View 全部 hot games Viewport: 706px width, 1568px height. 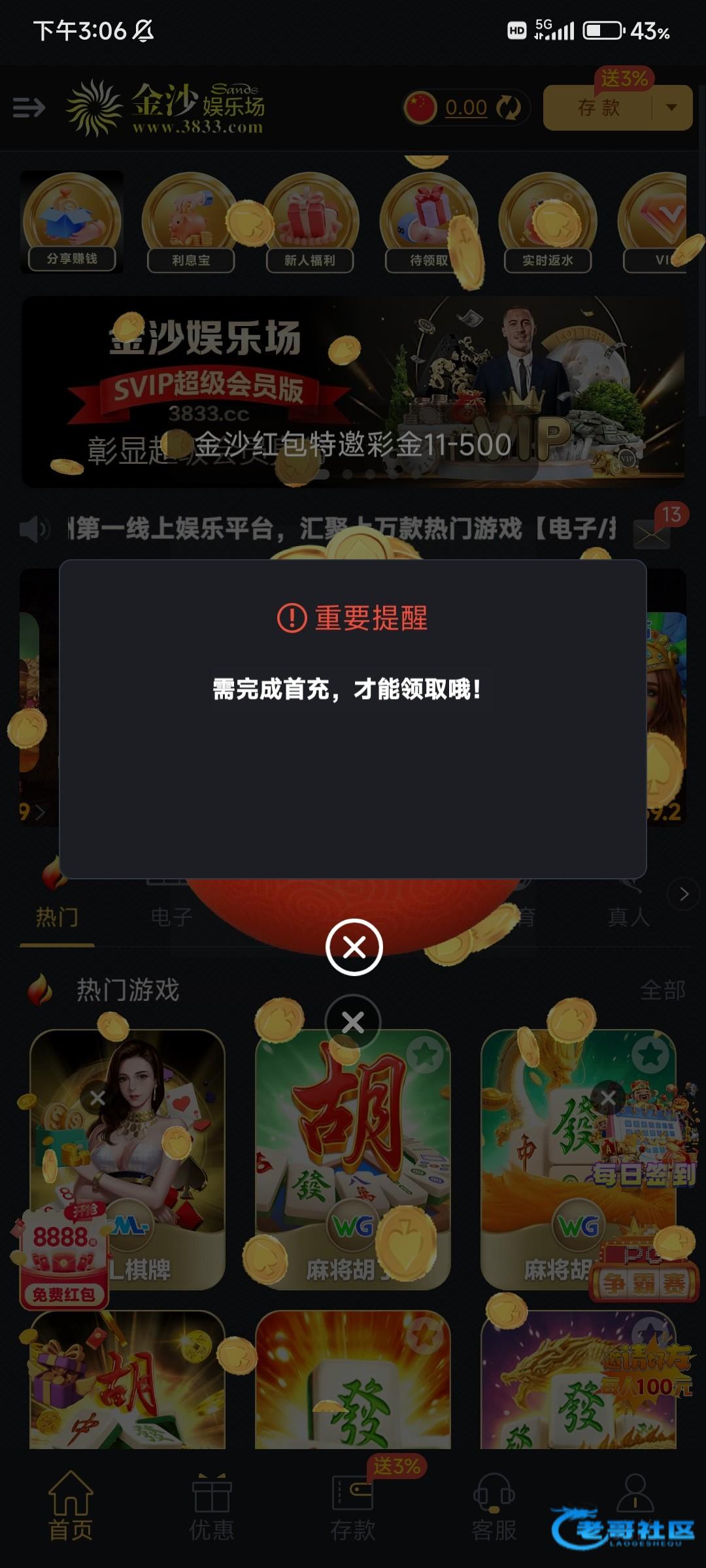pyautogui.click(x=662, y=990)
